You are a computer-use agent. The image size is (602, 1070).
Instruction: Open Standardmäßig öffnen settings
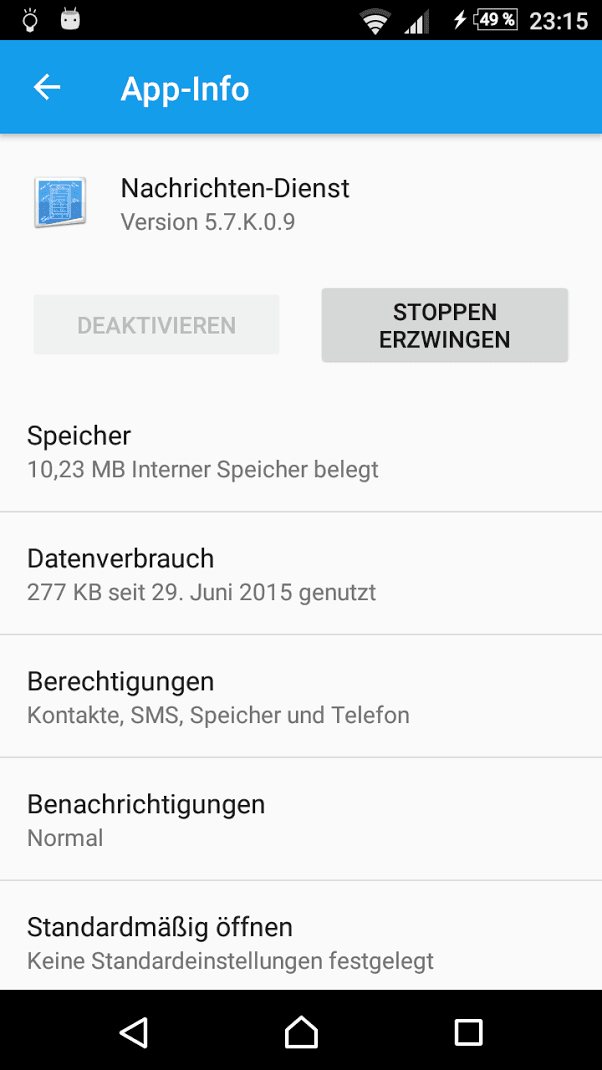(x=301, y=936)
